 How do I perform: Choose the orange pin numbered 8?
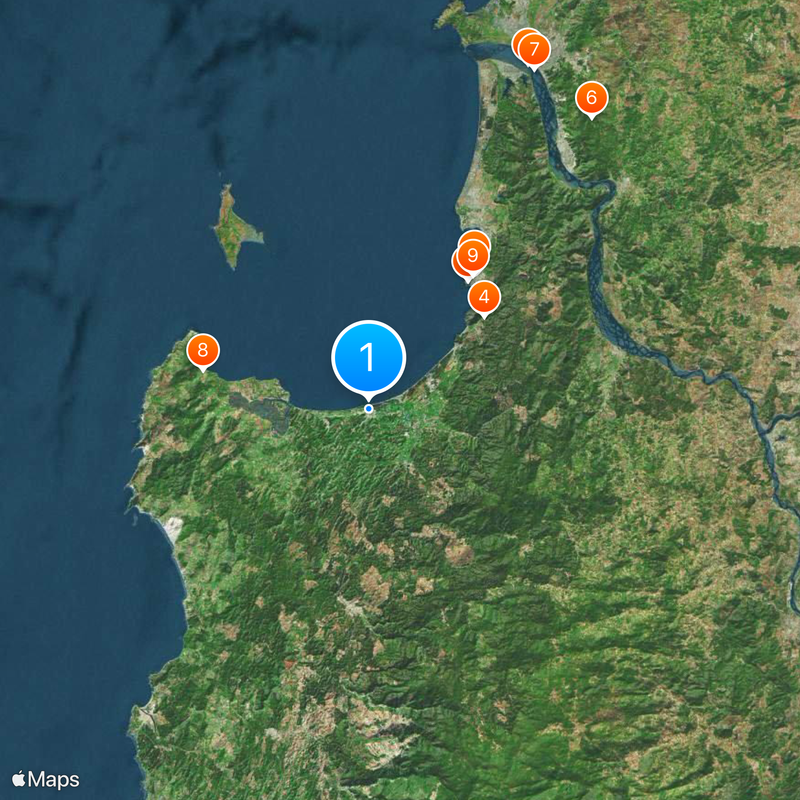pyautogui.click(x=203, y=350)
